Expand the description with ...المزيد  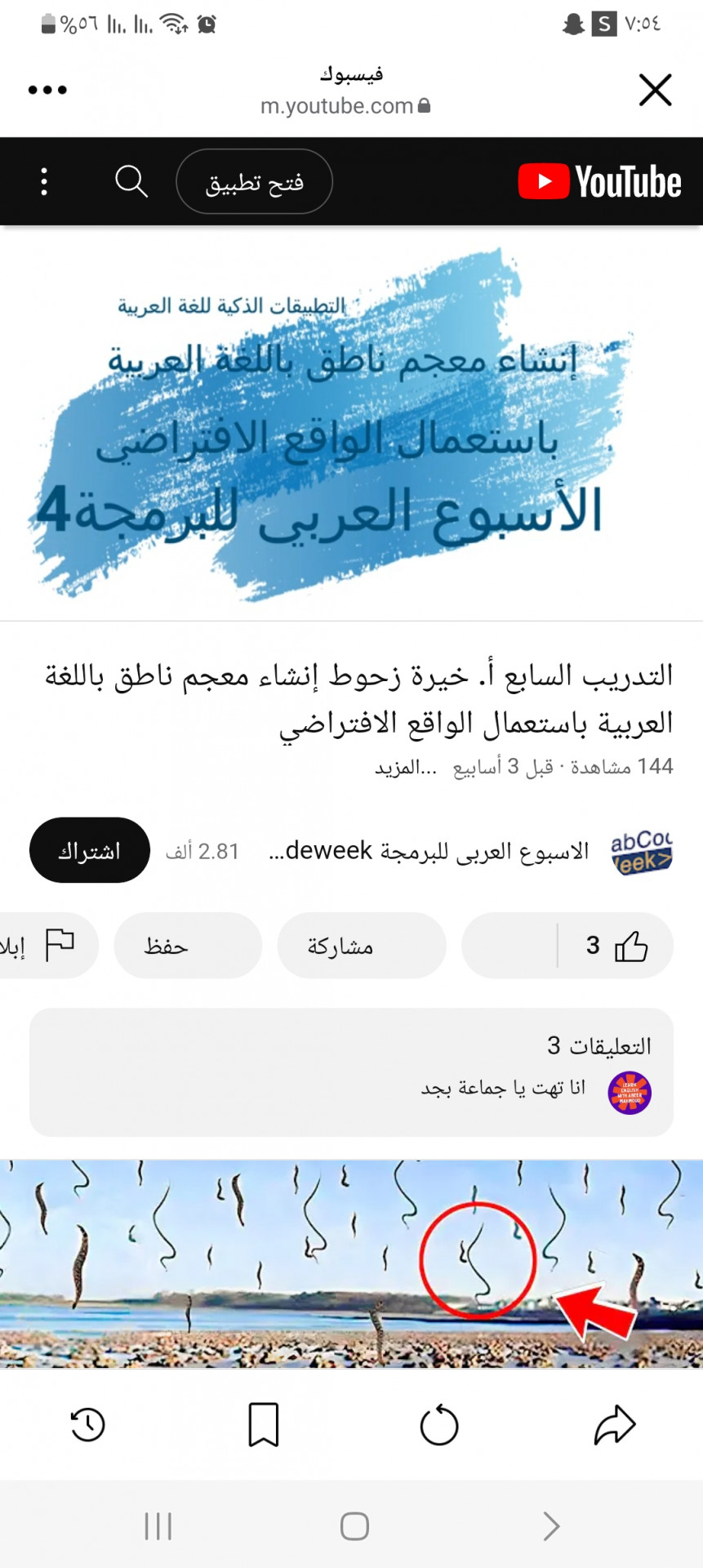(406, 767)
